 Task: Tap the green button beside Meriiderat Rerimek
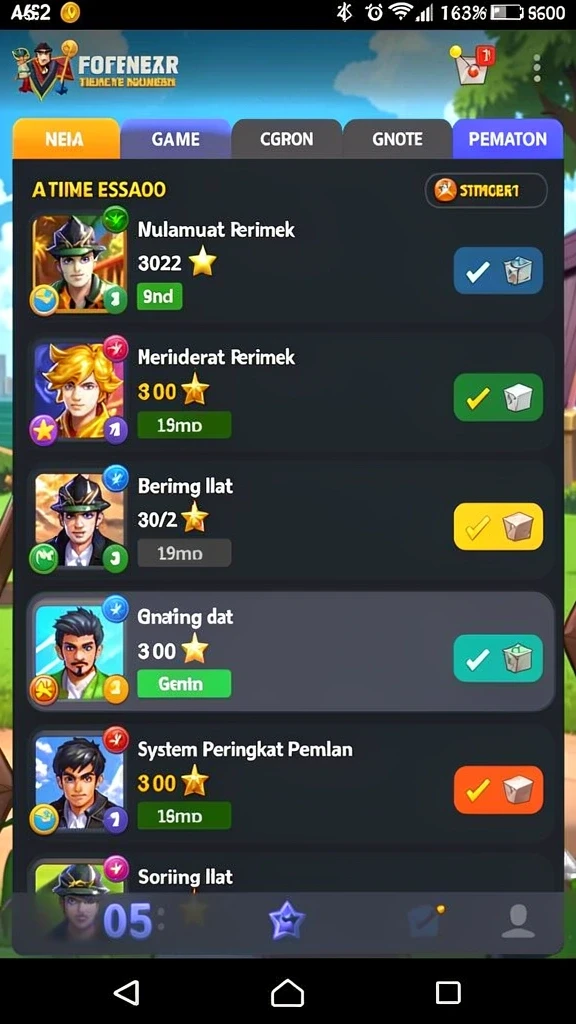(x=498, y=397)
